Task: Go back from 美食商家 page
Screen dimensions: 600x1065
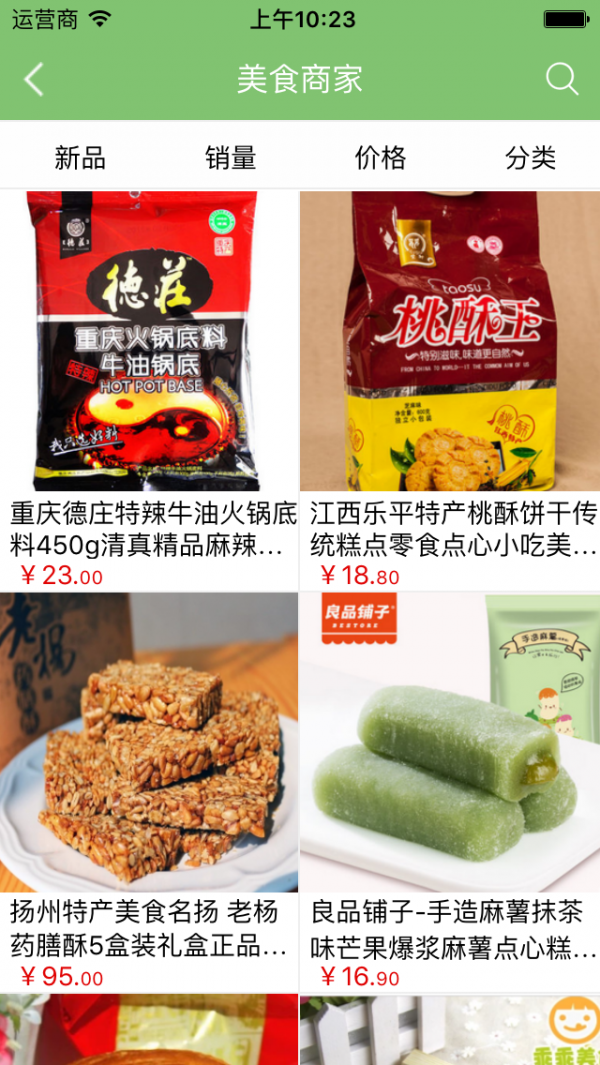Action: click(34, 79)
